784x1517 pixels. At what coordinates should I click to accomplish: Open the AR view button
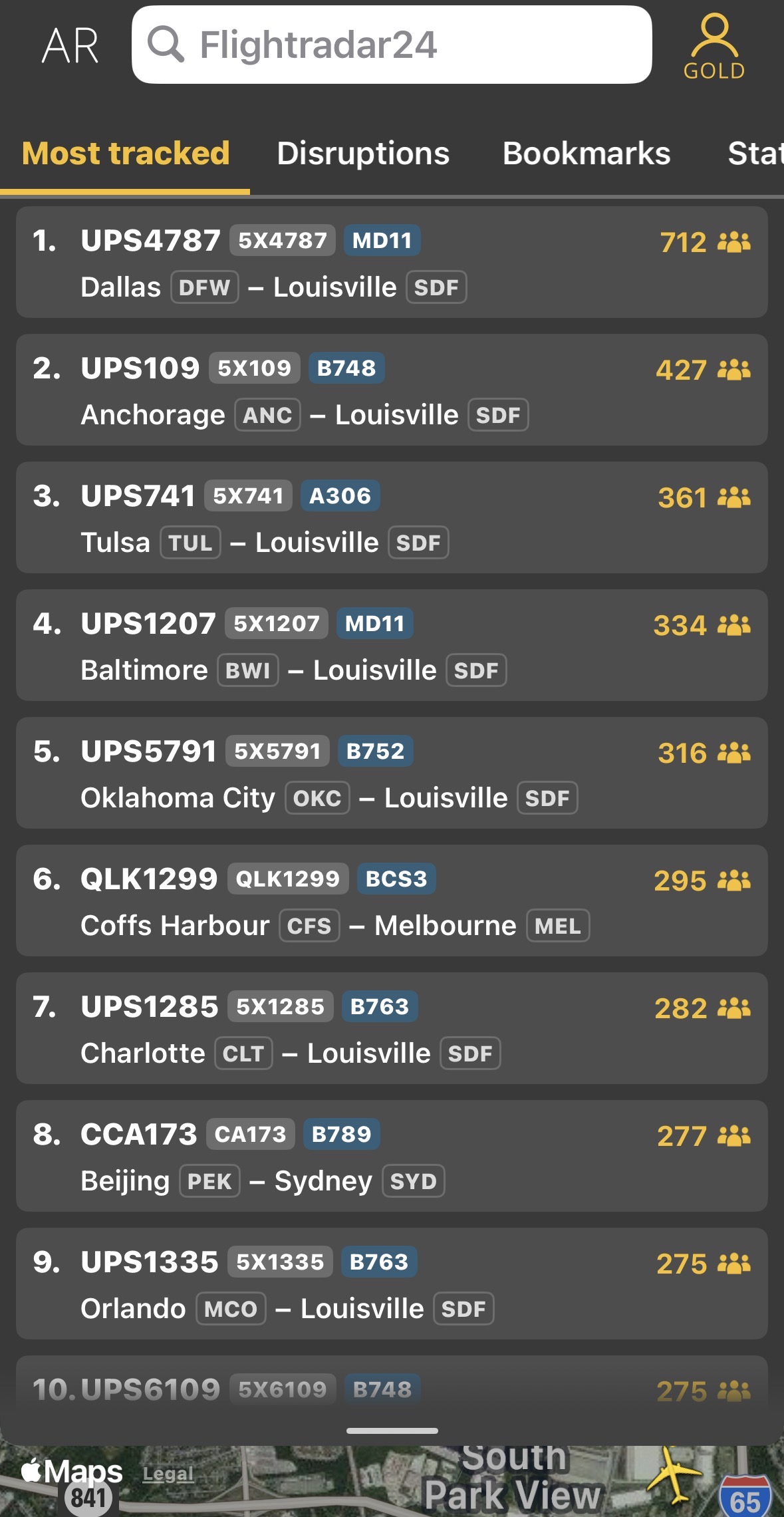point(70,45)
